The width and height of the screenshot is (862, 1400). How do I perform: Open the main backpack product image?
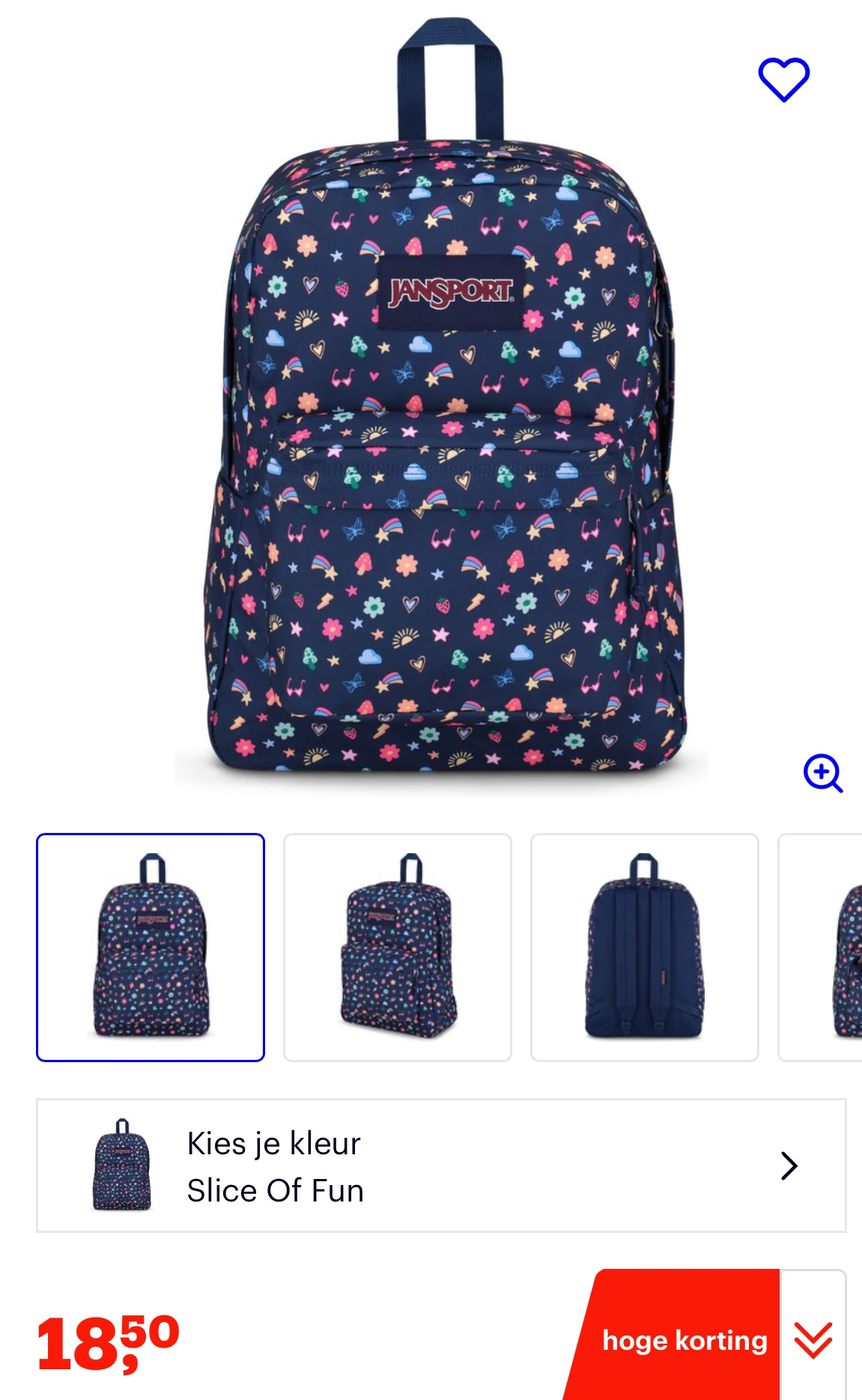coord(442,449)
